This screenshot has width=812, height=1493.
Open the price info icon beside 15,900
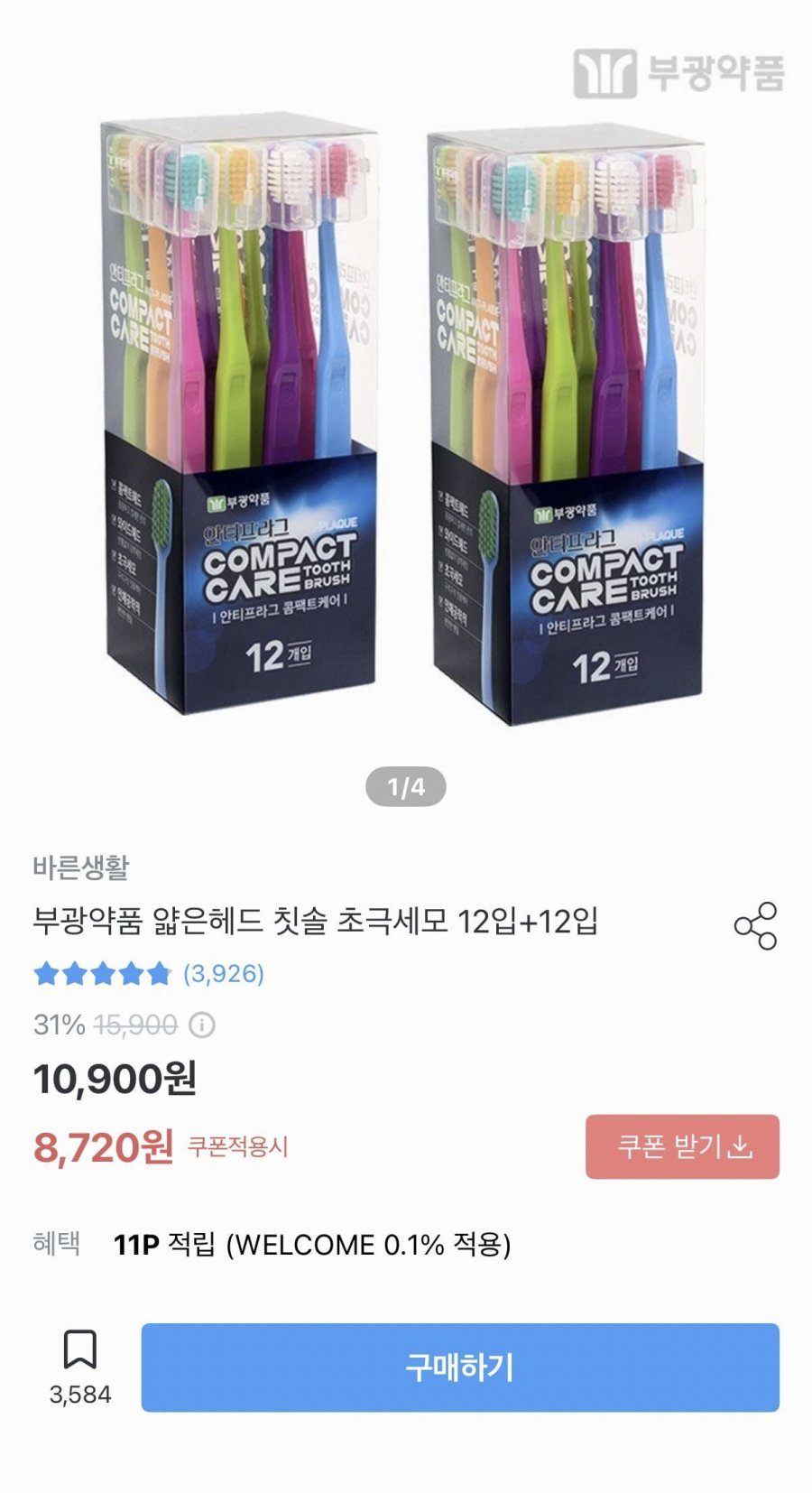[x=202, y=1025]
